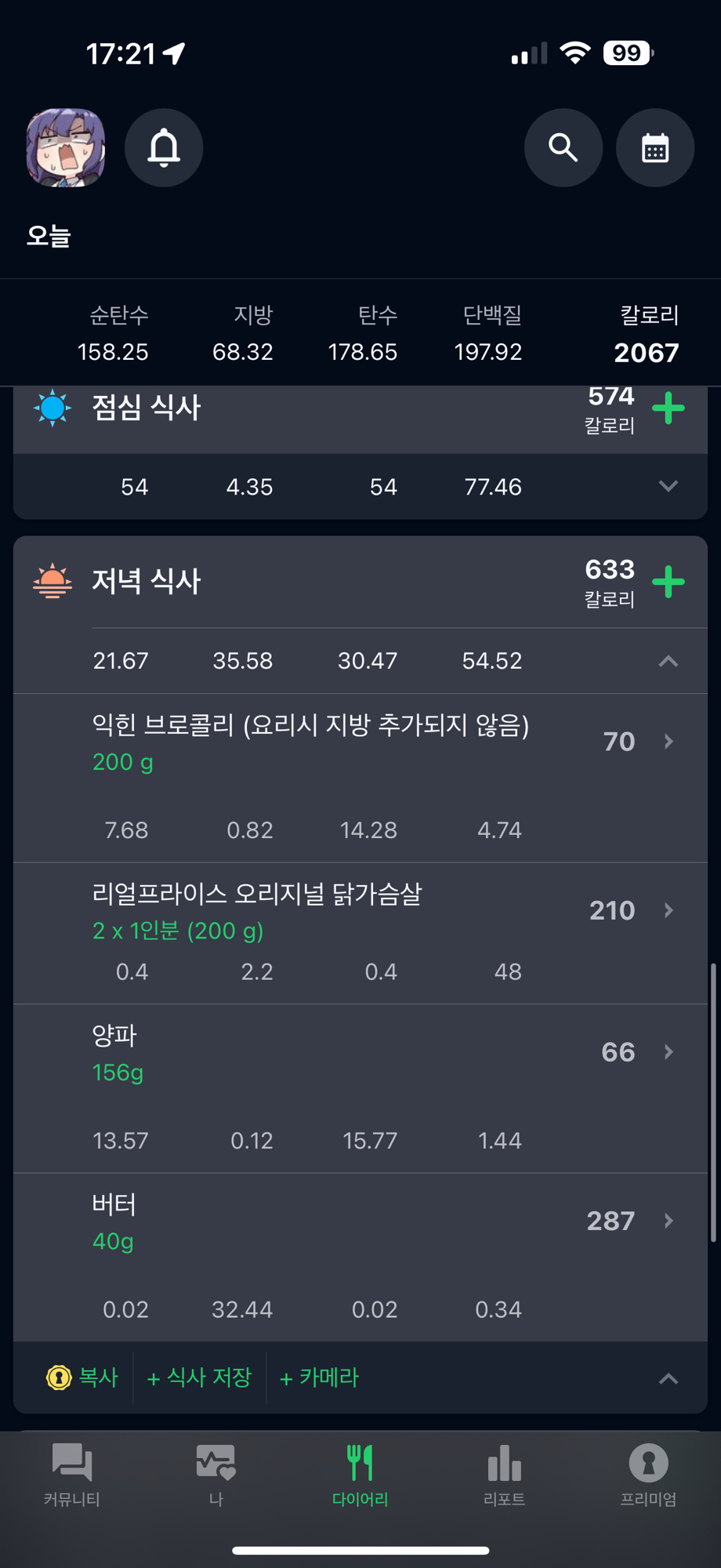Tap + 카메라

tap(319, 1377)
